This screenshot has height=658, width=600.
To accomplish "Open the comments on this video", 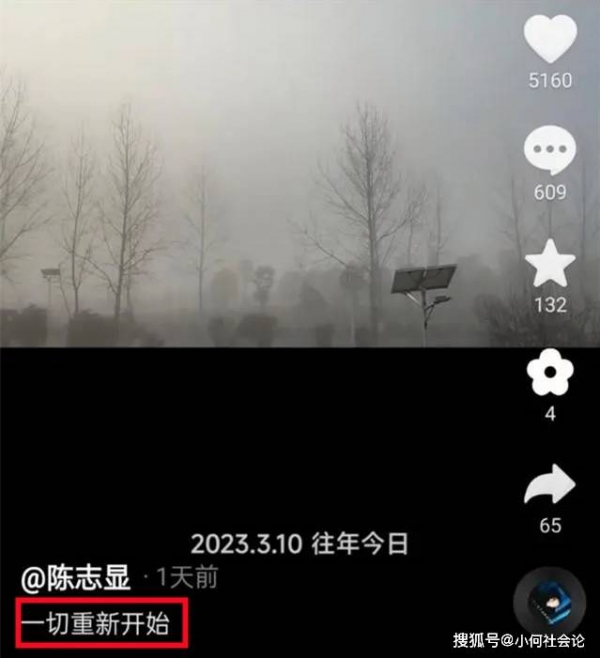I will point(550,153).
